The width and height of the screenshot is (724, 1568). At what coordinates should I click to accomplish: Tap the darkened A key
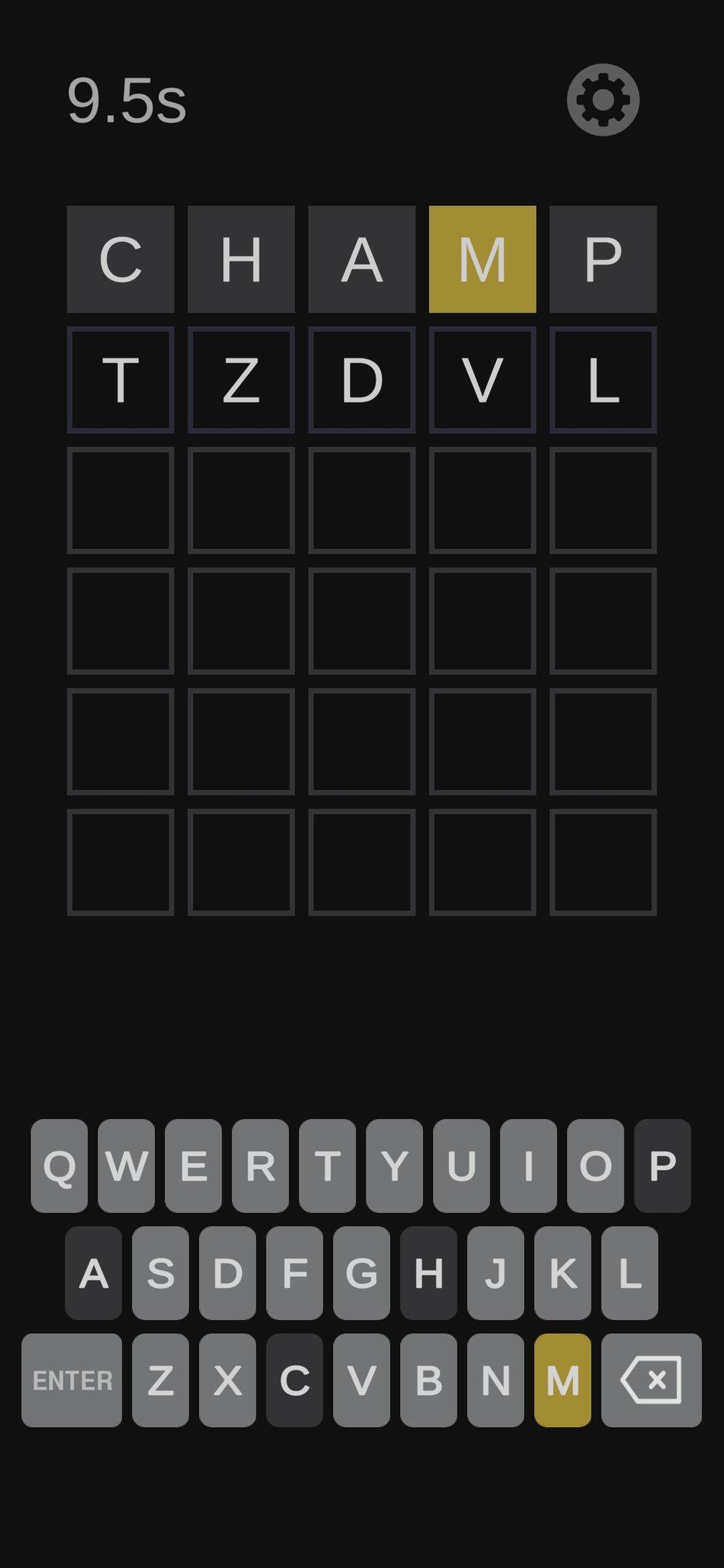pos(93,1272)
